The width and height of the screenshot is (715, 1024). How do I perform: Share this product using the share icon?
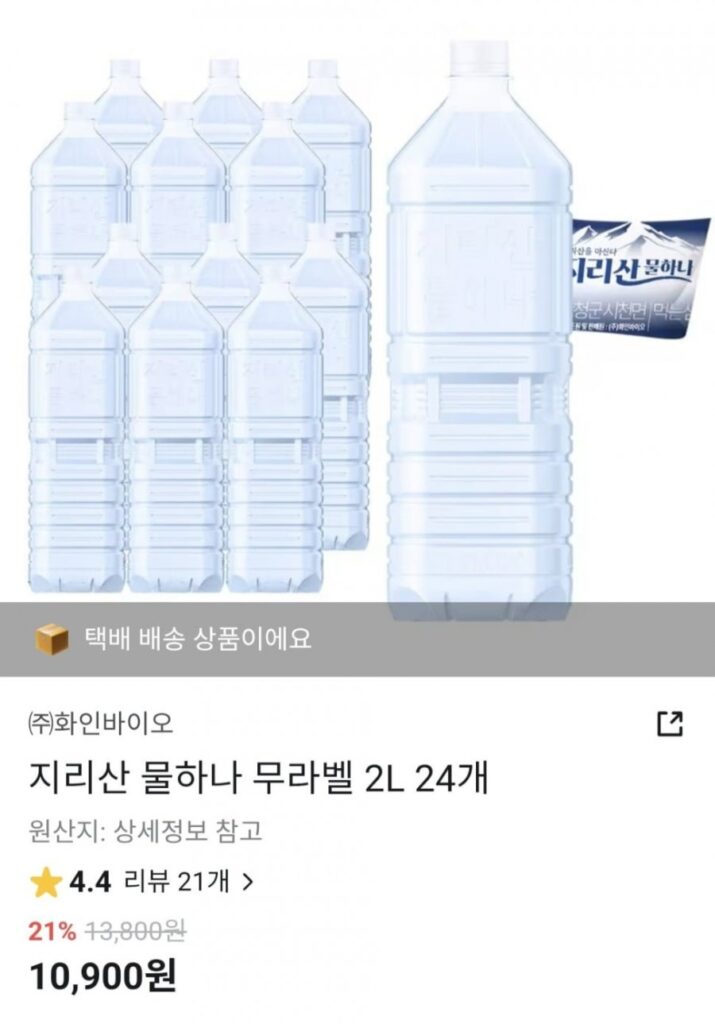click(669, 724)
